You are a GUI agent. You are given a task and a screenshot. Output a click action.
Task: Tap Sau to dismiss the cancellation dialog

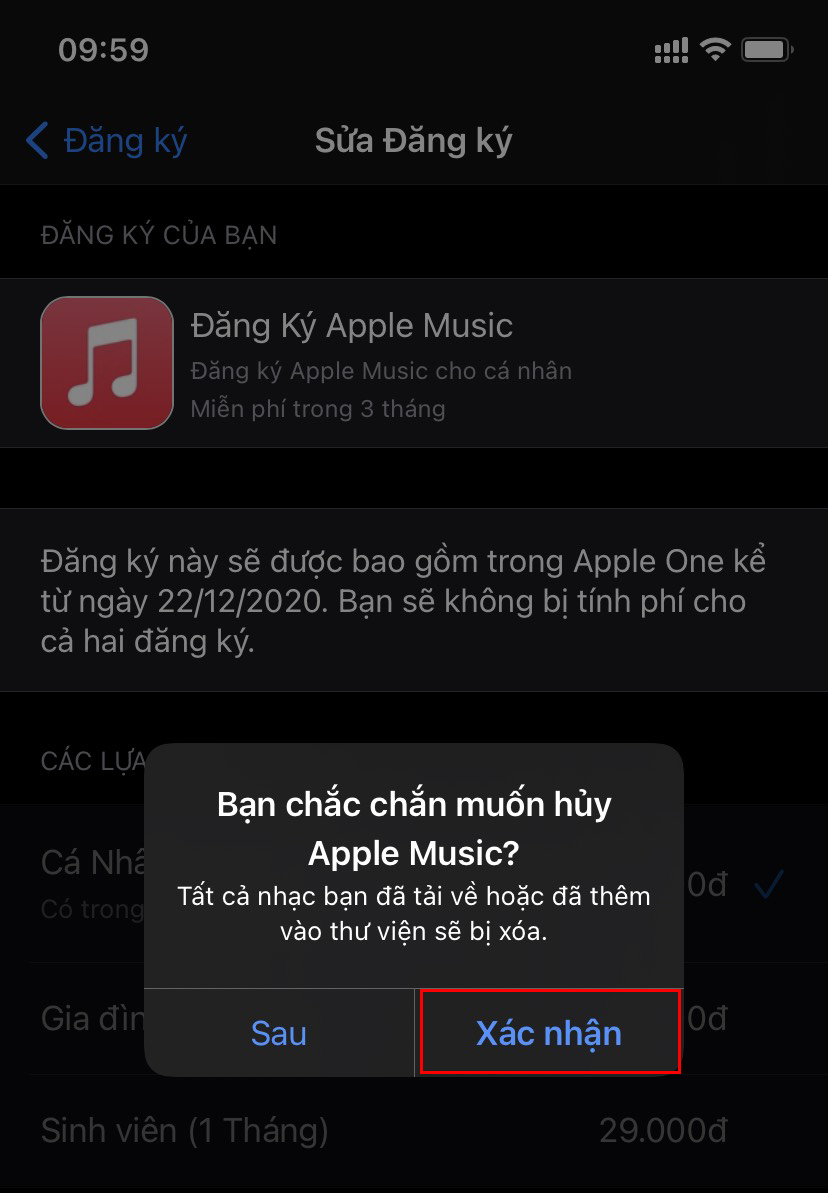(278, 1033)
